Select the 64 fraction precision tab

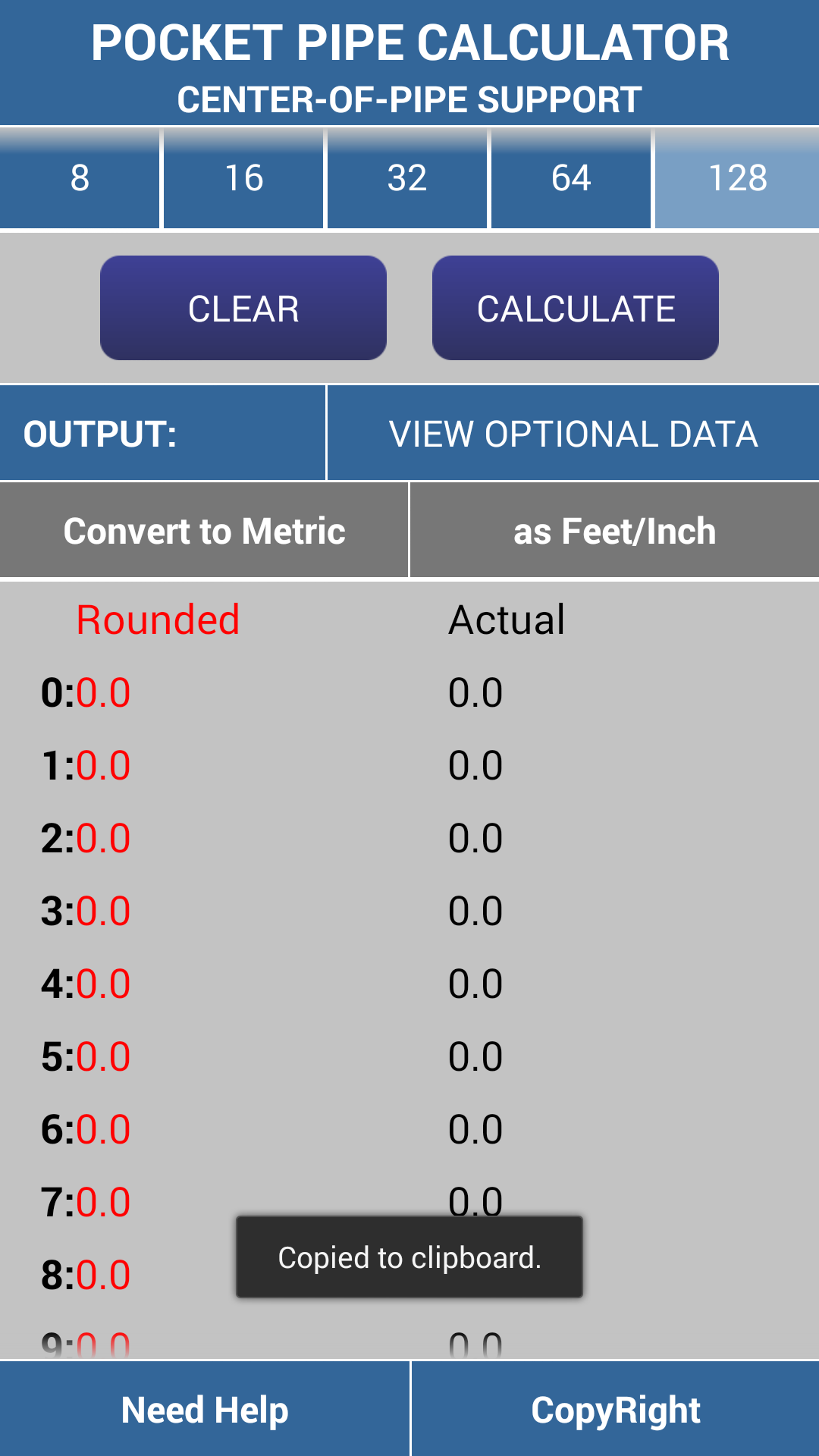coord(571,178)
